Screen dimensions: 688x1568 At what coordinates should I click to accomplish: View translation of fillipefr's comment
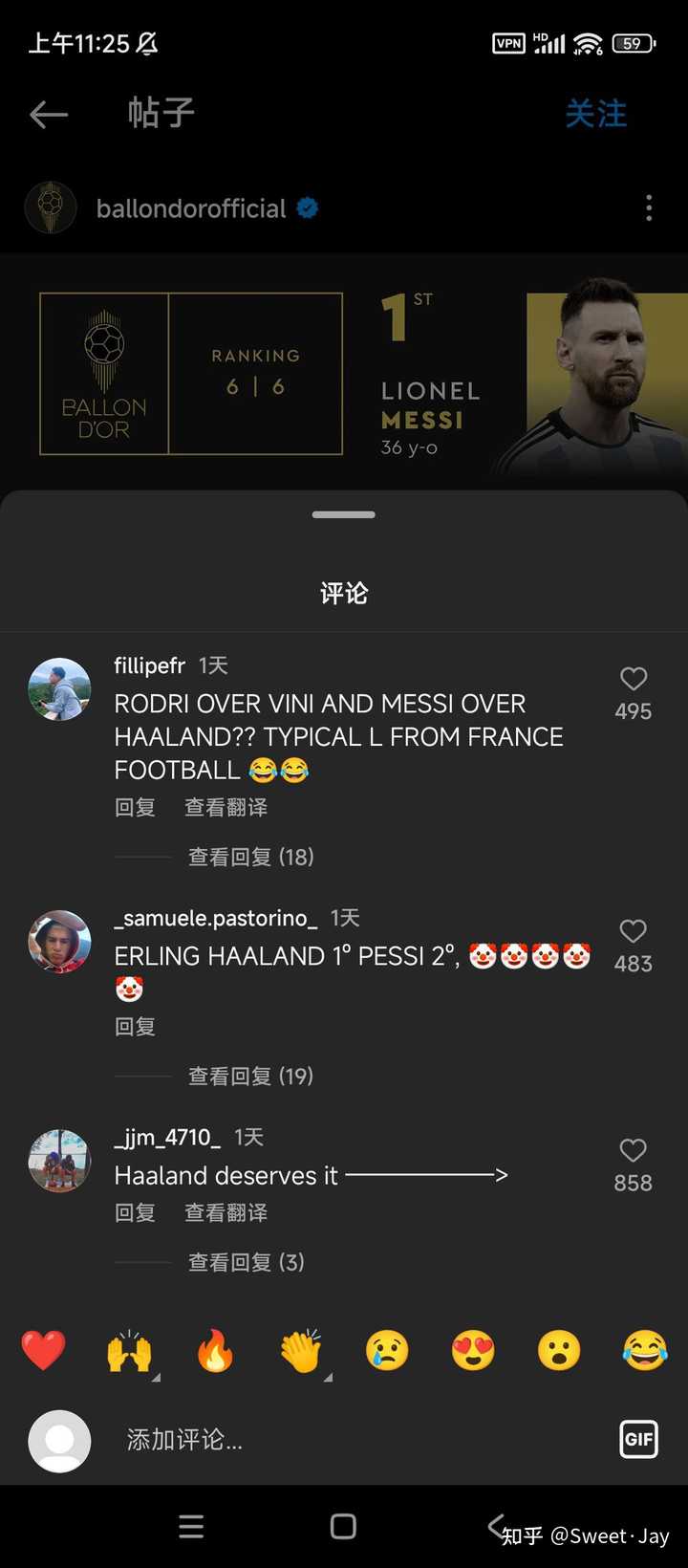226,808
